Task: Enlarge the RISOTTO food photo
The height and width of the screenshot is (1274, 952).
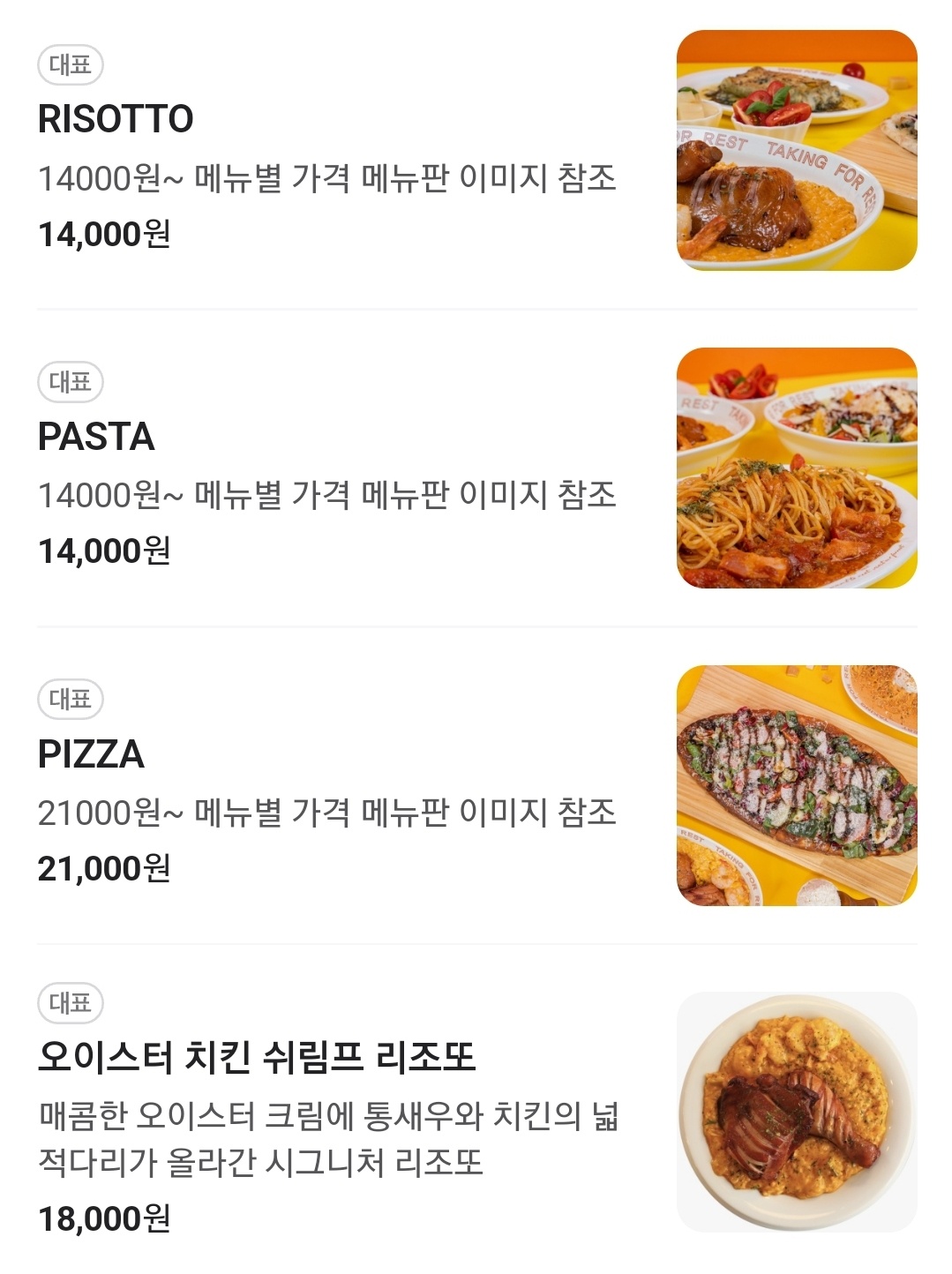Action: click(797, 151)
